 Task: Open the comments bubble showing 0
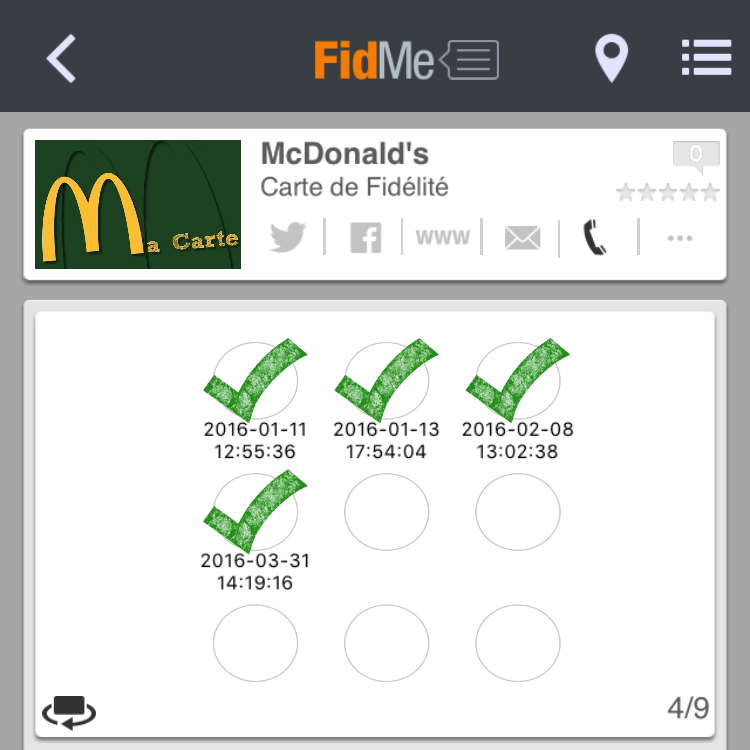696,157
